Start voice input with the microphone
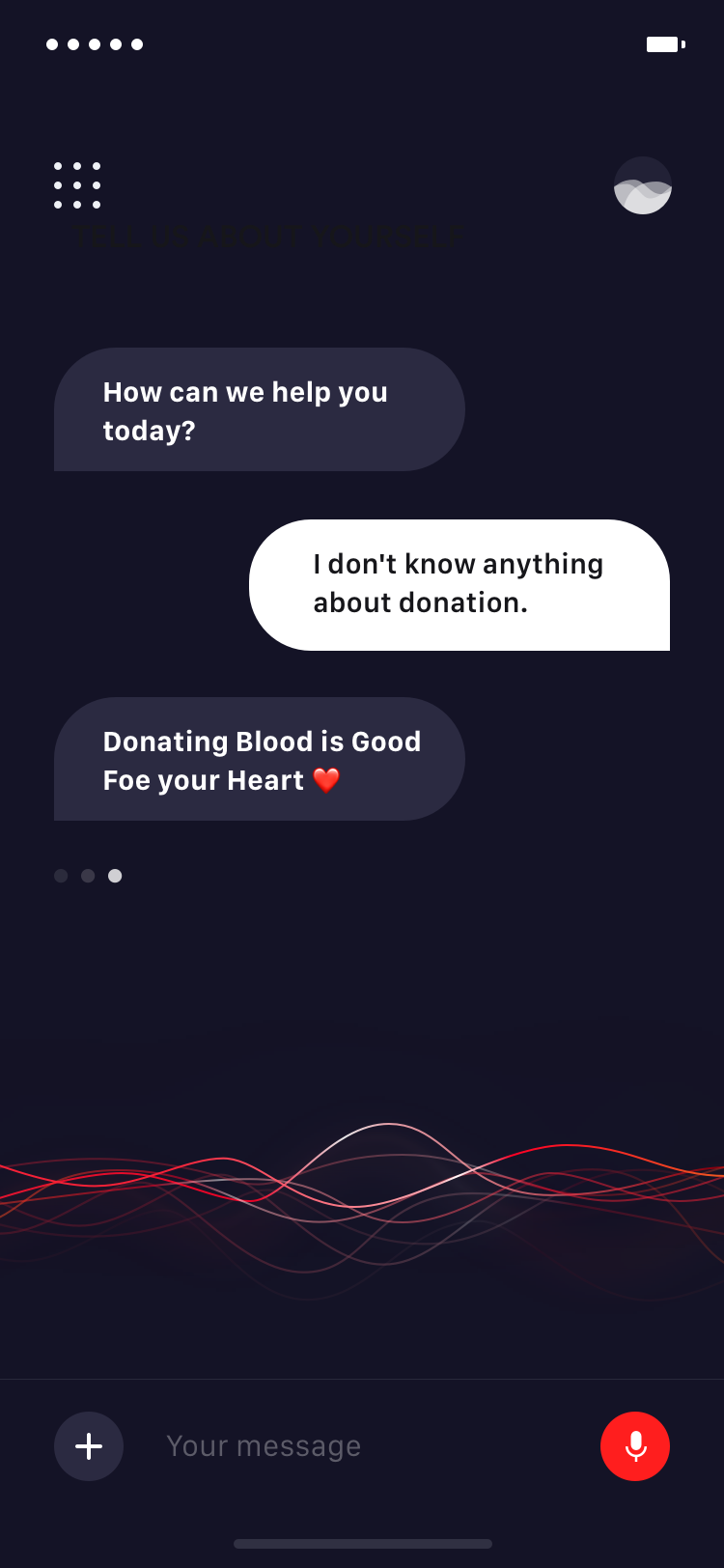 coord(635,1446)
